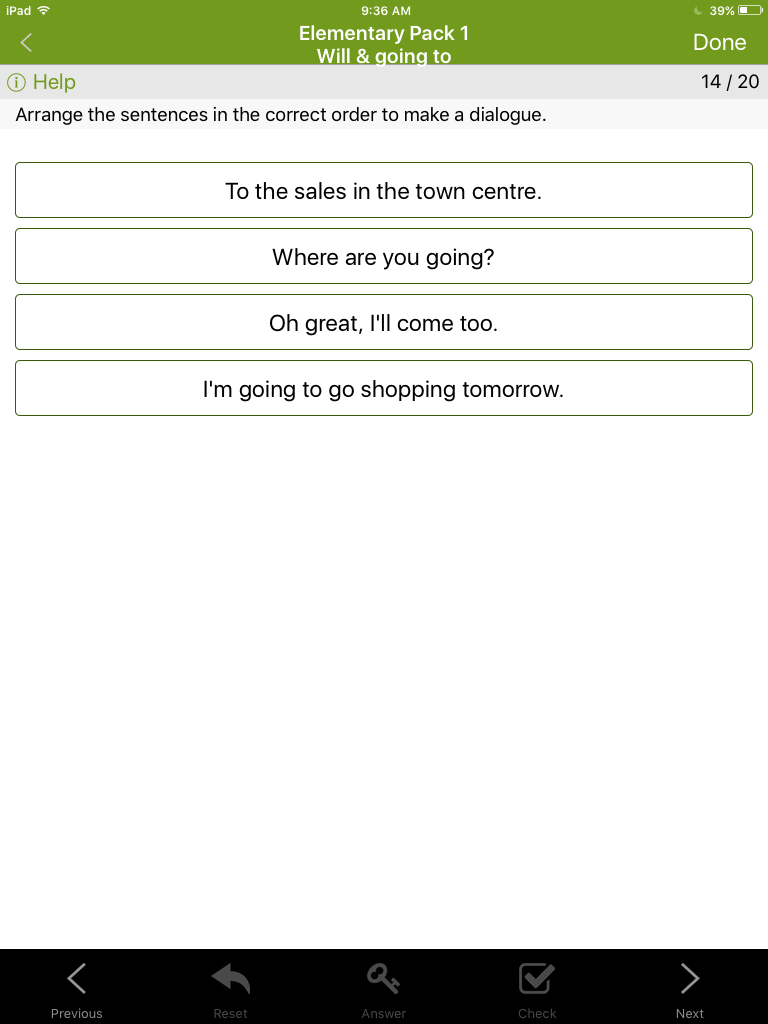Open the Help info
This screenshot has width=768, height=1024.
pyautogui.click(x=42, y=82)
